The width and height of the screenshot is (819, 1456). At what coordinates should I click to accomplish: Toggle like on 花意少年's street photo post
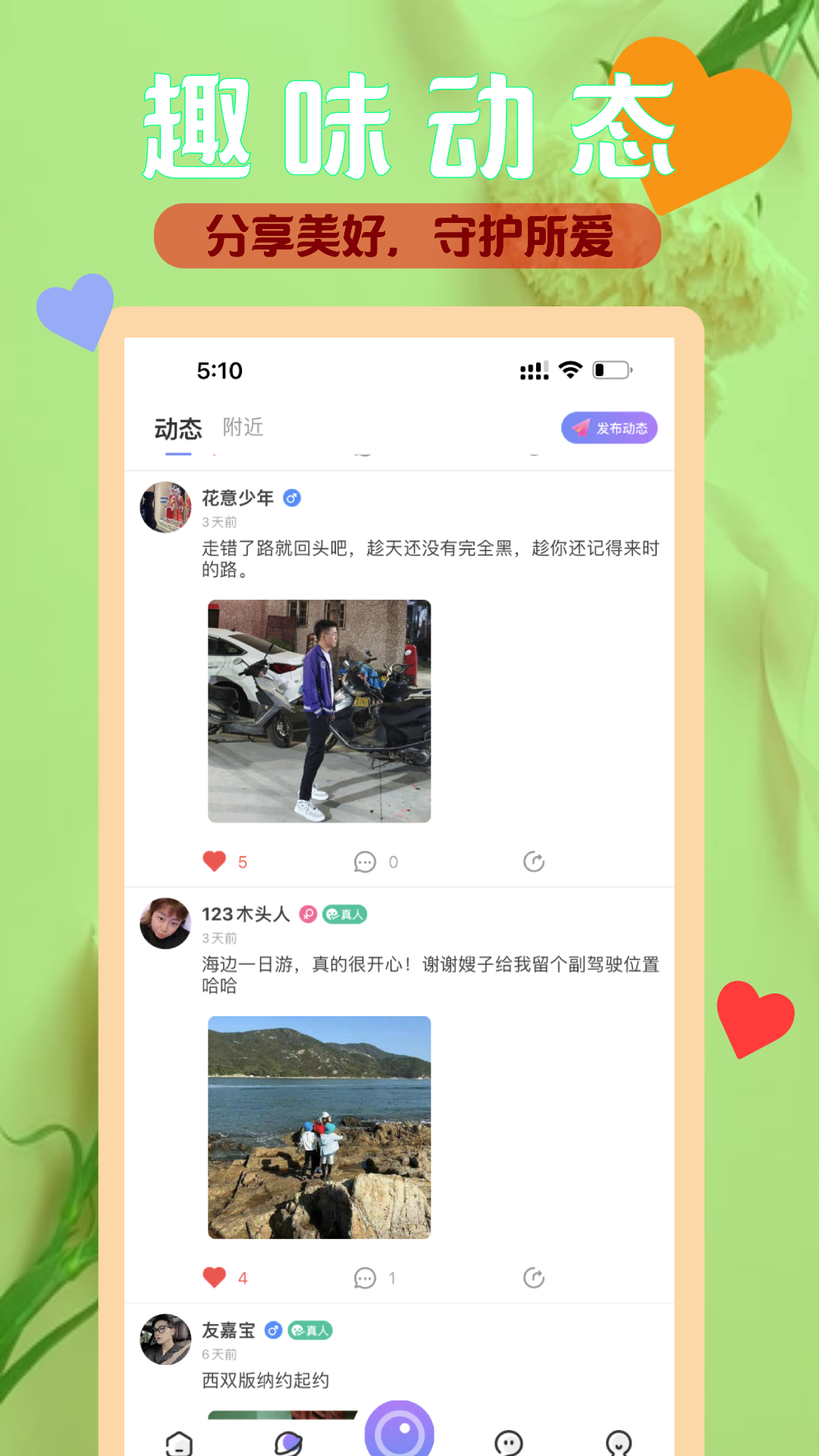(x=215, y=861)
